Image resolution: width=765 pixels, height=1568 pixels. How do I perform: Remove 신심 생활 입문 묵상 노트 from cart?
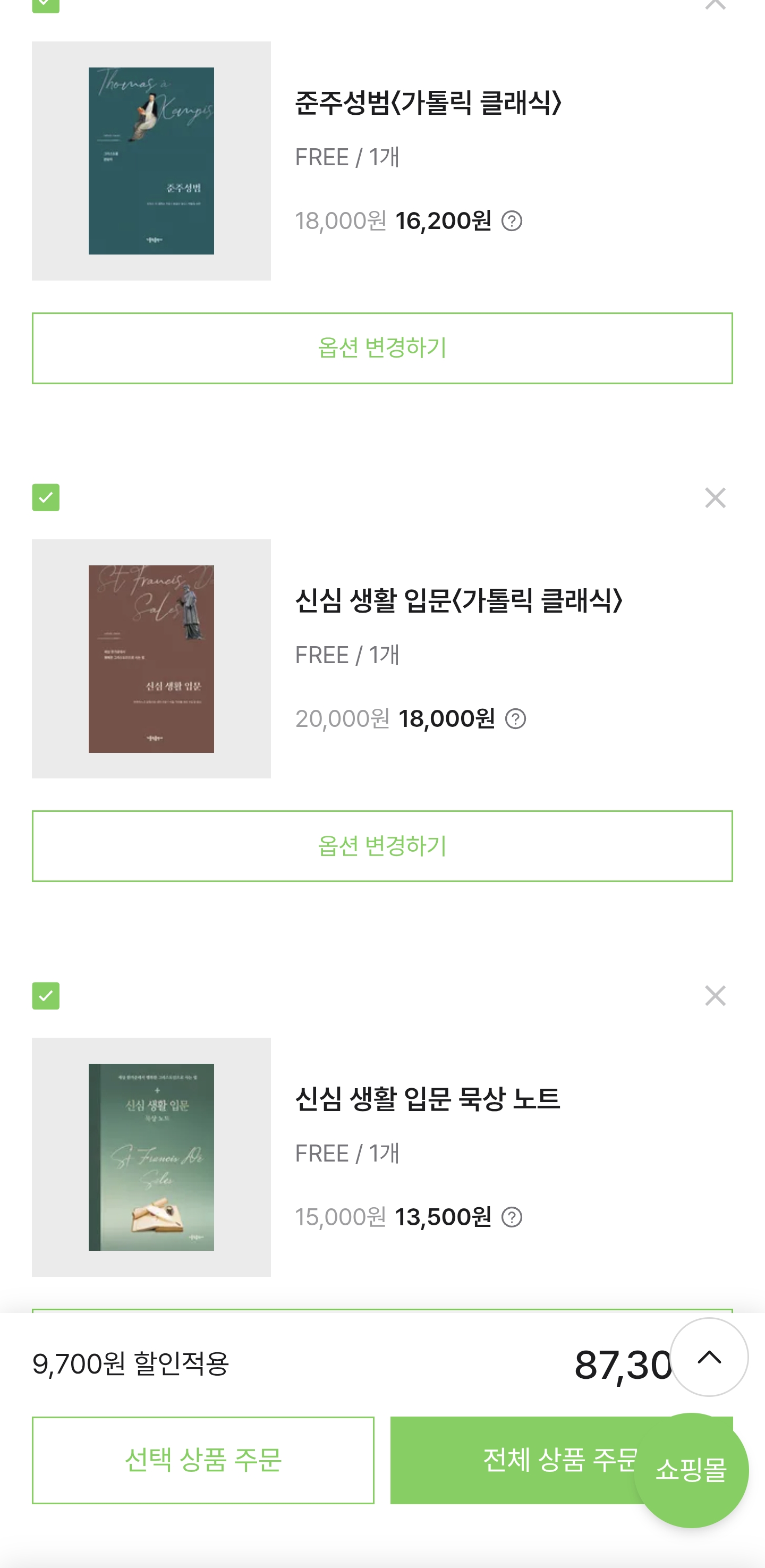click(x=715, y=996)
